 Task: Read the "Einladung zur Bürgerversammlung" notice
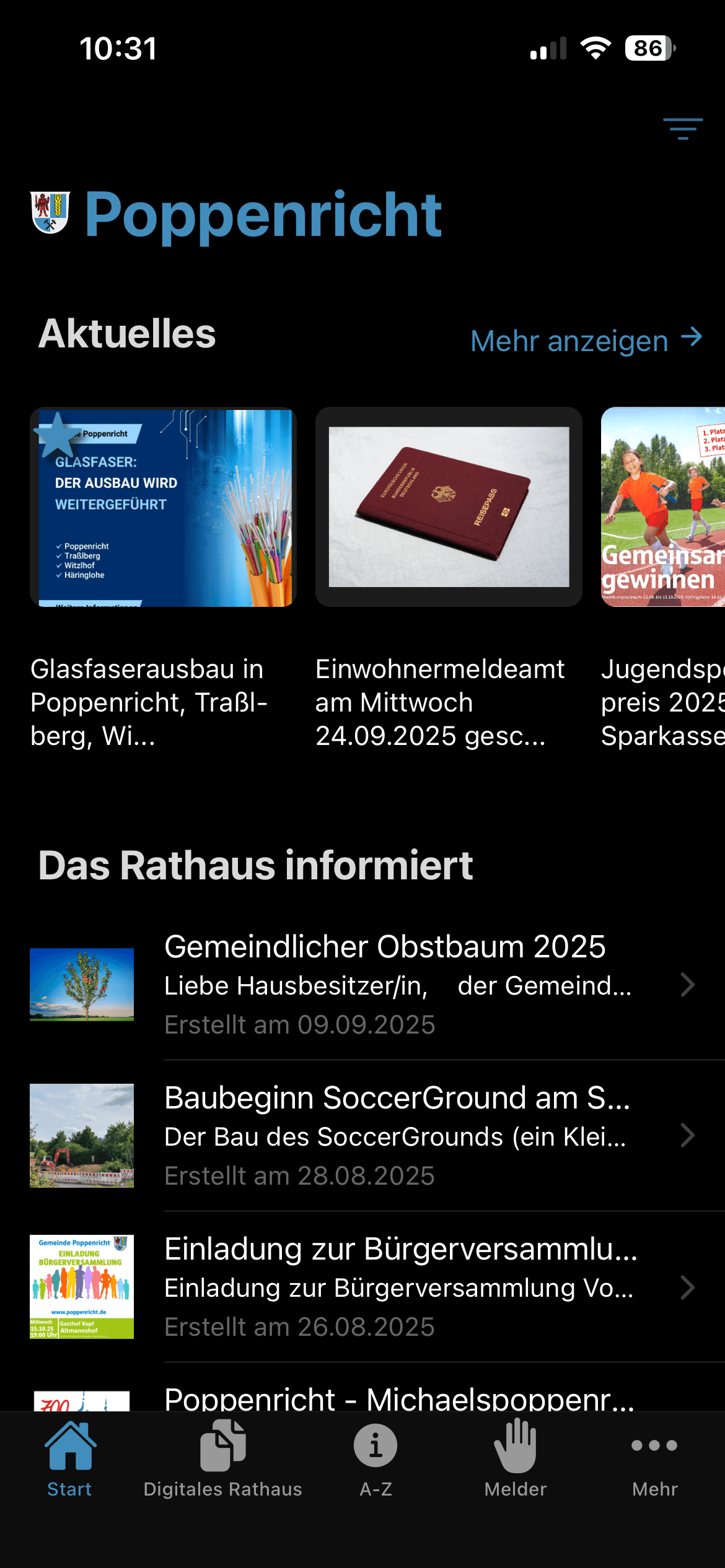(397, 1287)
